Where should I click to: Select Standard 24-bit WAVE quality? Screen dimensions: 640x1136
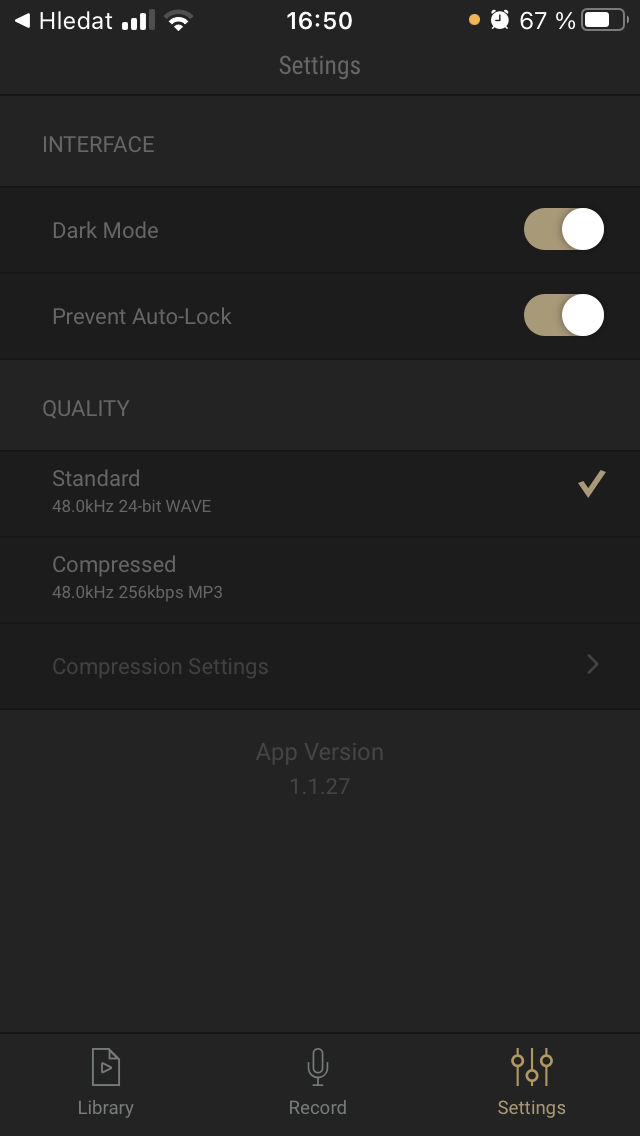(320, 492)
